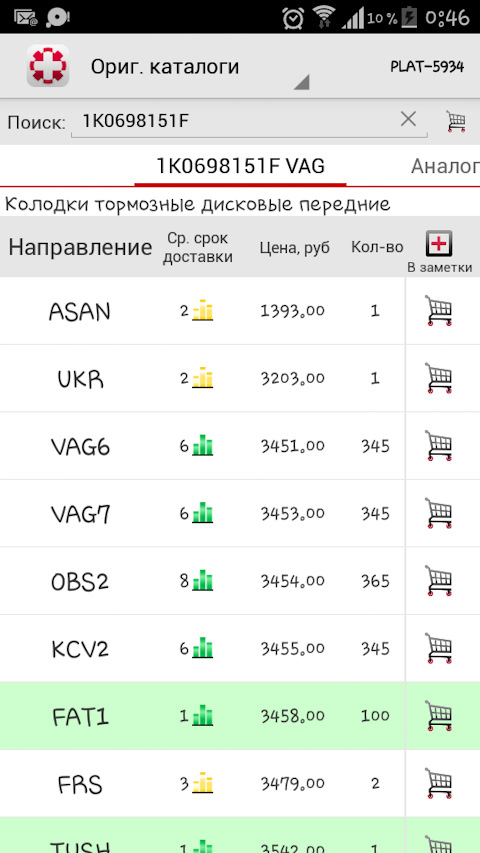Clear the search field text
The image size is (480, 853).
click(x=408, y=119)
